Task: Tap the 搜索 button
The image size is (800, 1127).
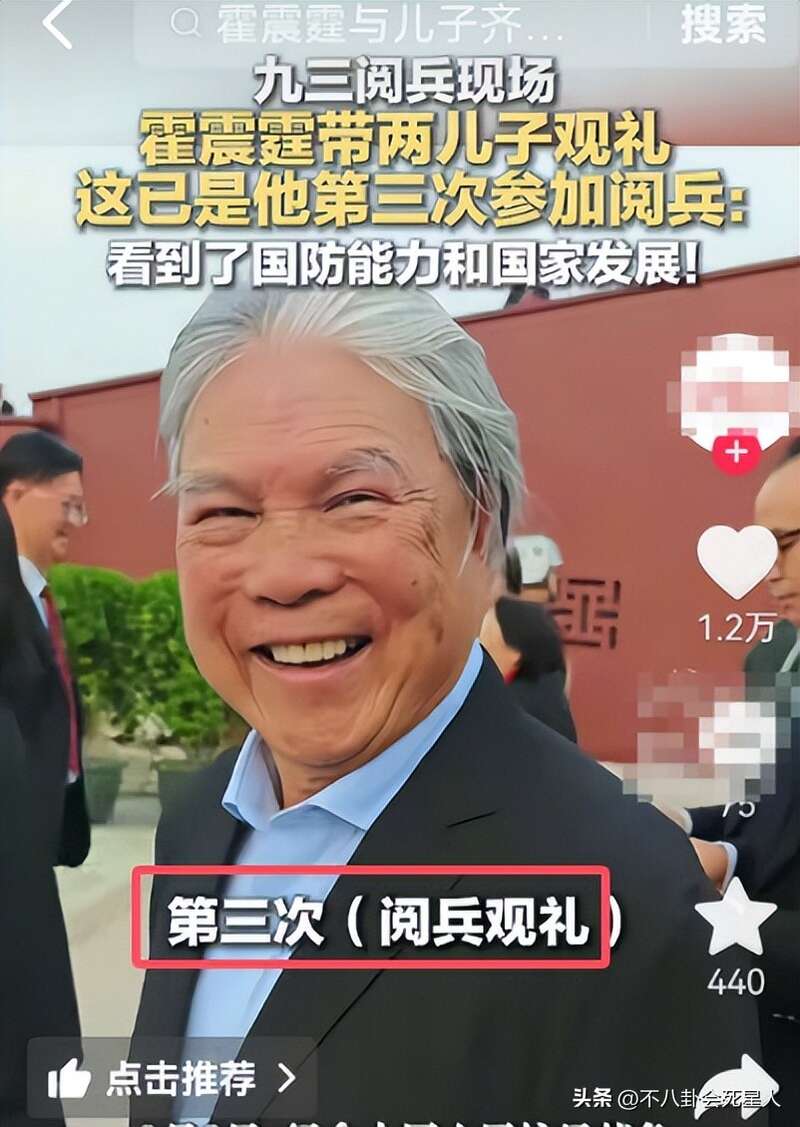Action: click(723, 26)
